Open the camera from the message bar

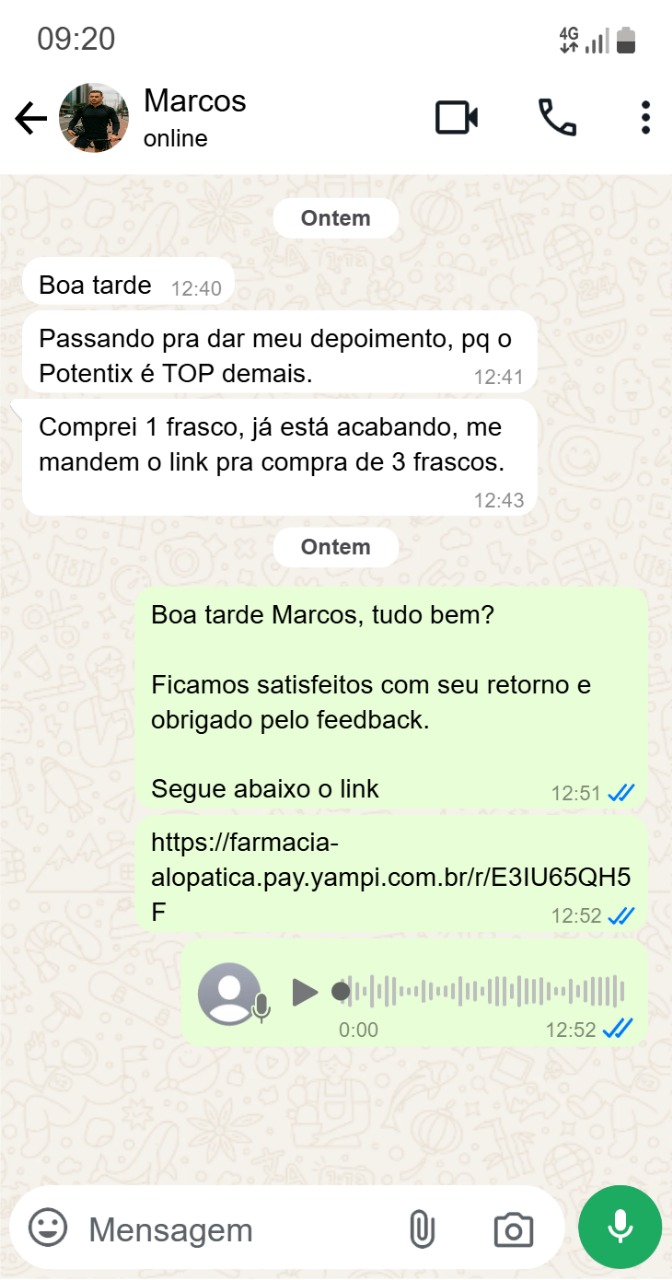coord(513,1229)
